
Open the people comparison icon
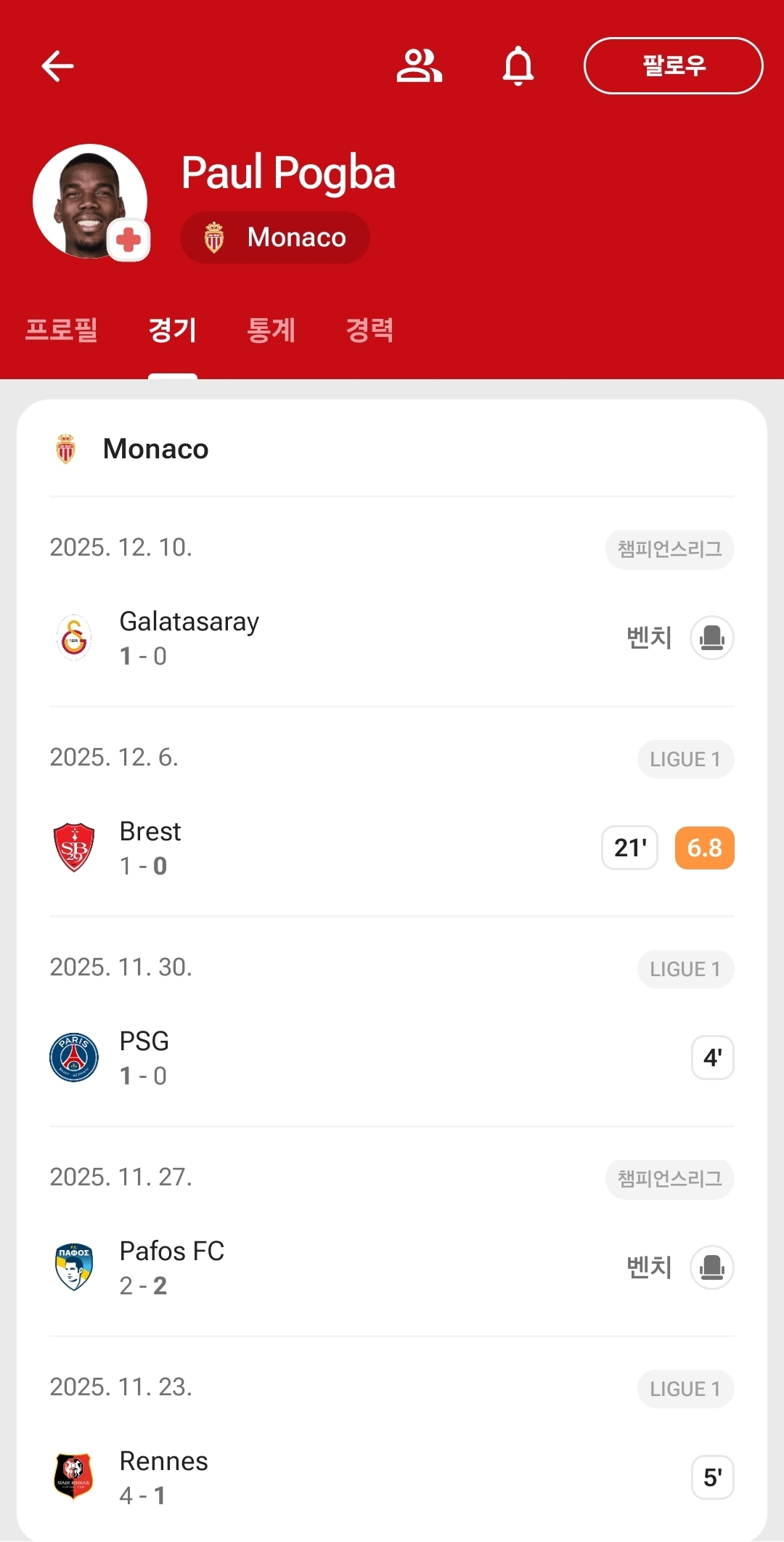click(x=419, y=66)
